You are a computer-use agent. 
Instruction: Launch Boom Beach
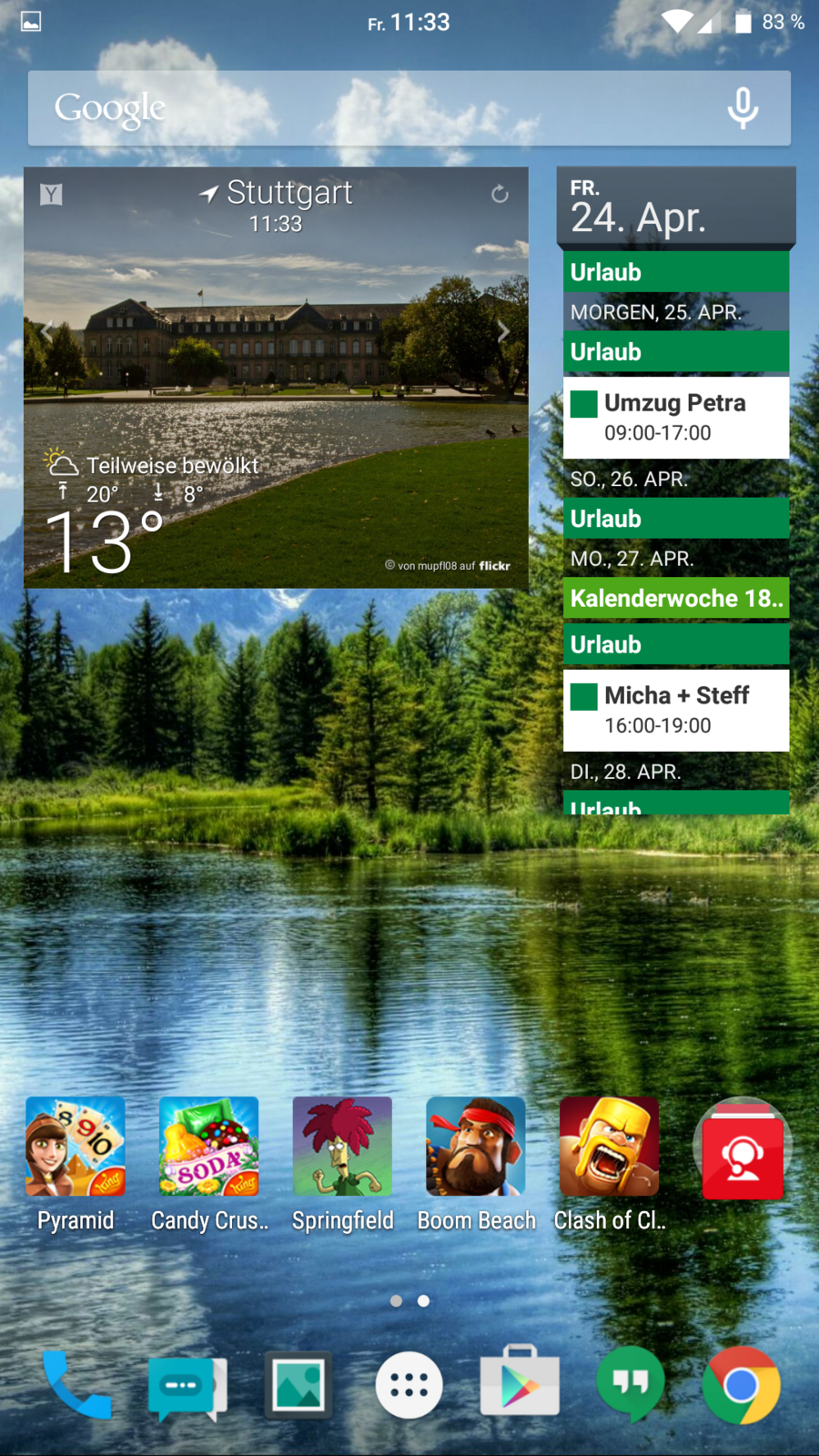point(476,1147)
